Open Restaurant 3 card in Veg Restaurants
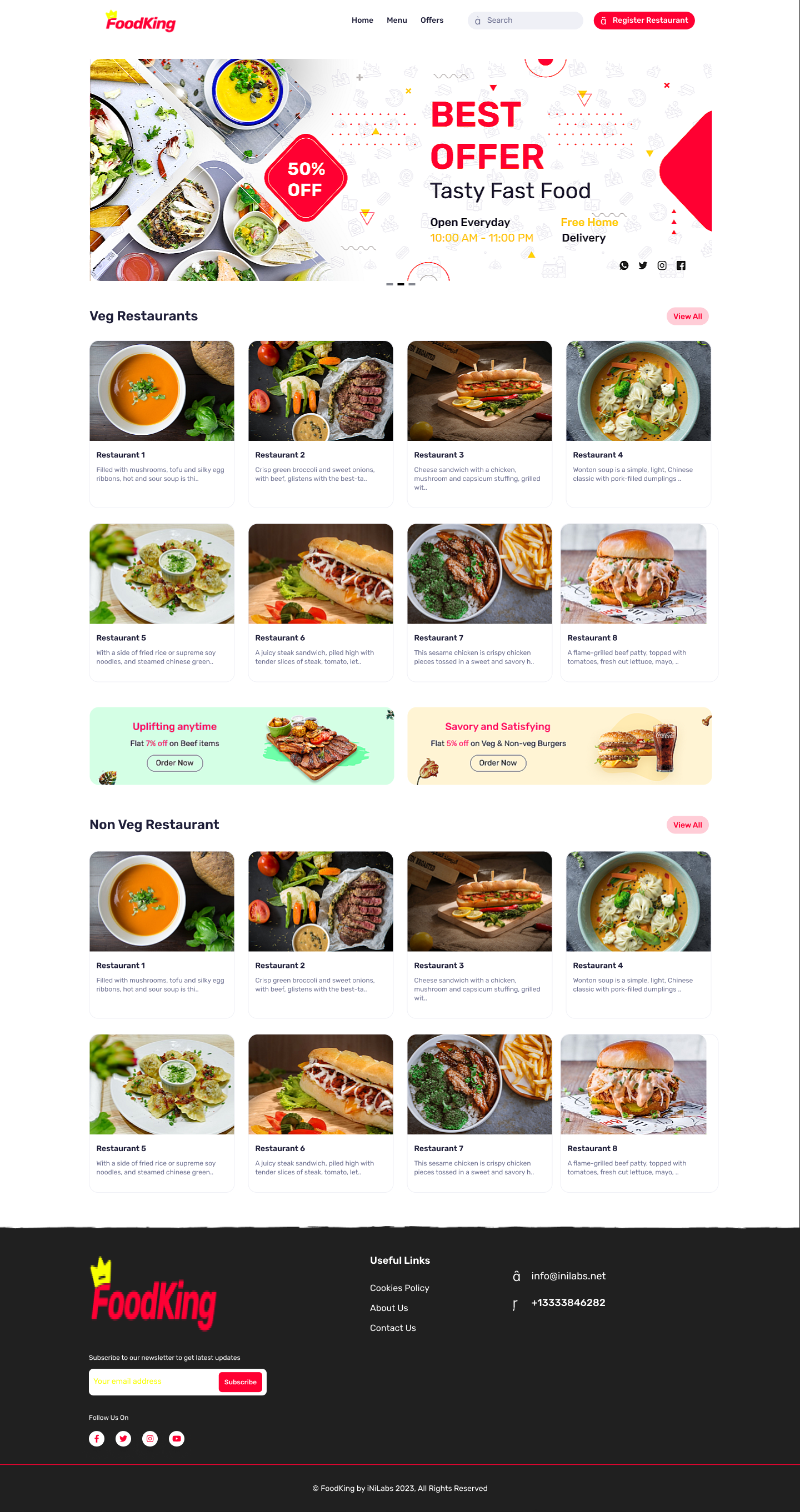Screen dimensions: 800x1512 (x=479, y=423)
